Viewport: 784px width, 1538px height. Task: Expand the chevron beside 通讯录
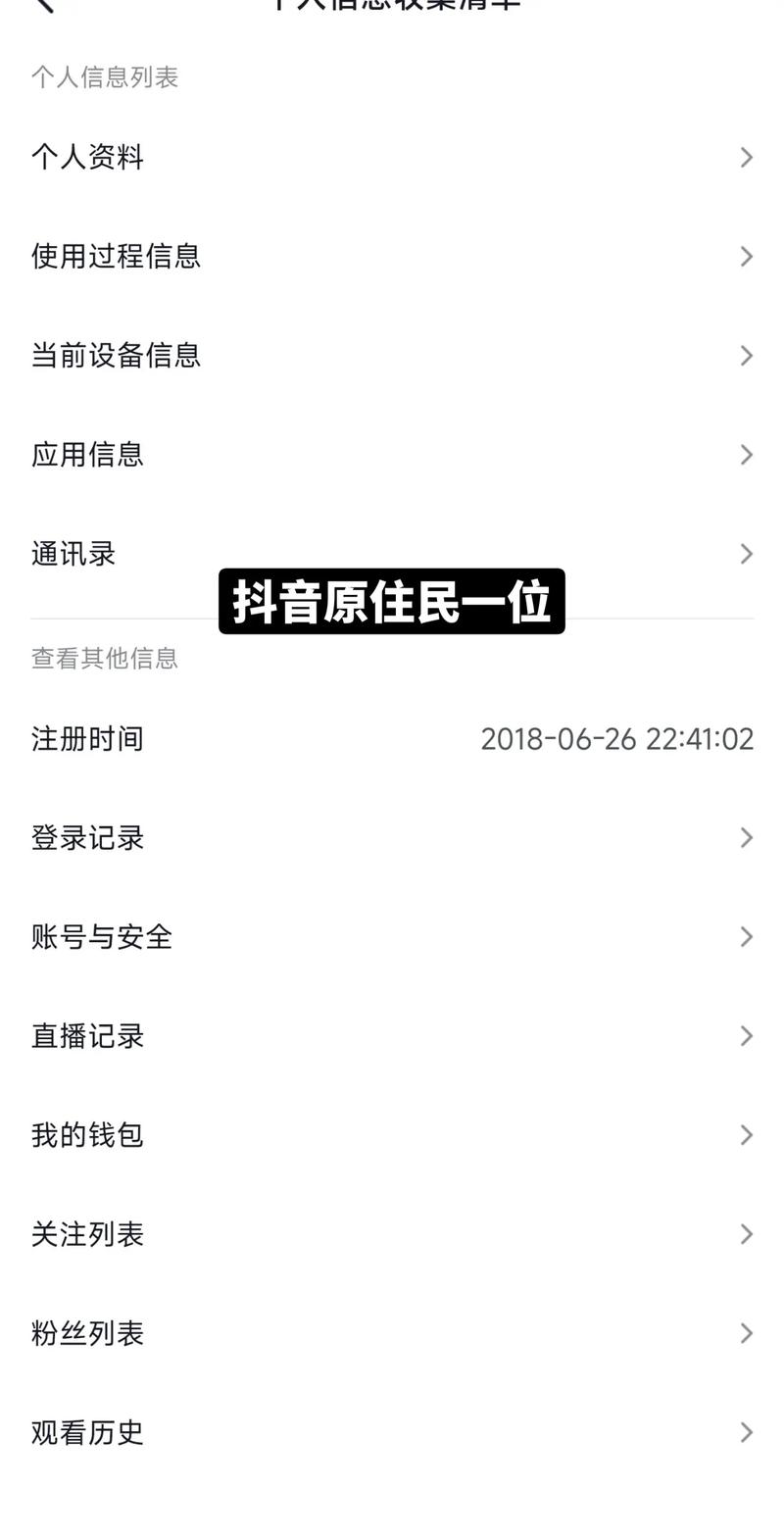746,554
